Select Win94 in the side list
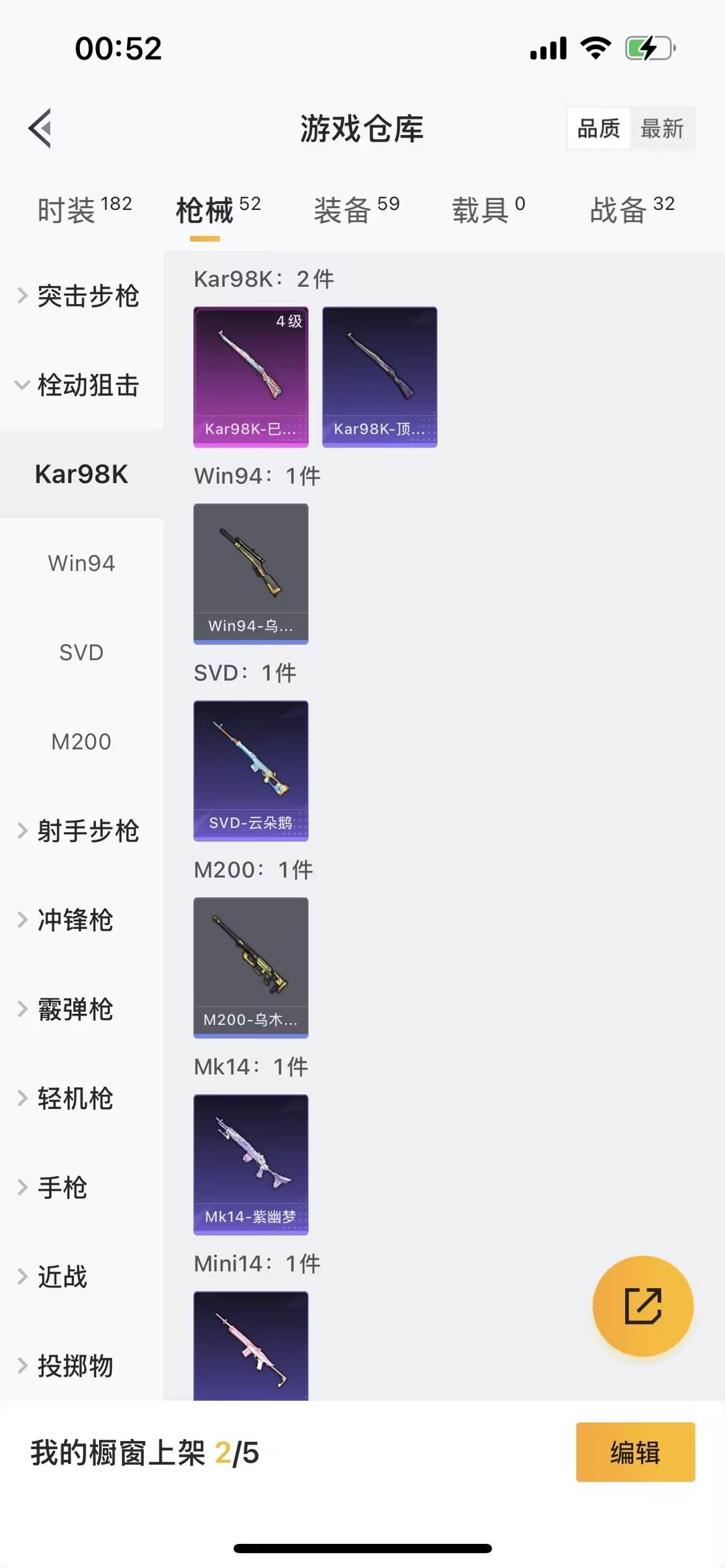The width and height of the screenshot is (725, 1568). click(81, 563)
